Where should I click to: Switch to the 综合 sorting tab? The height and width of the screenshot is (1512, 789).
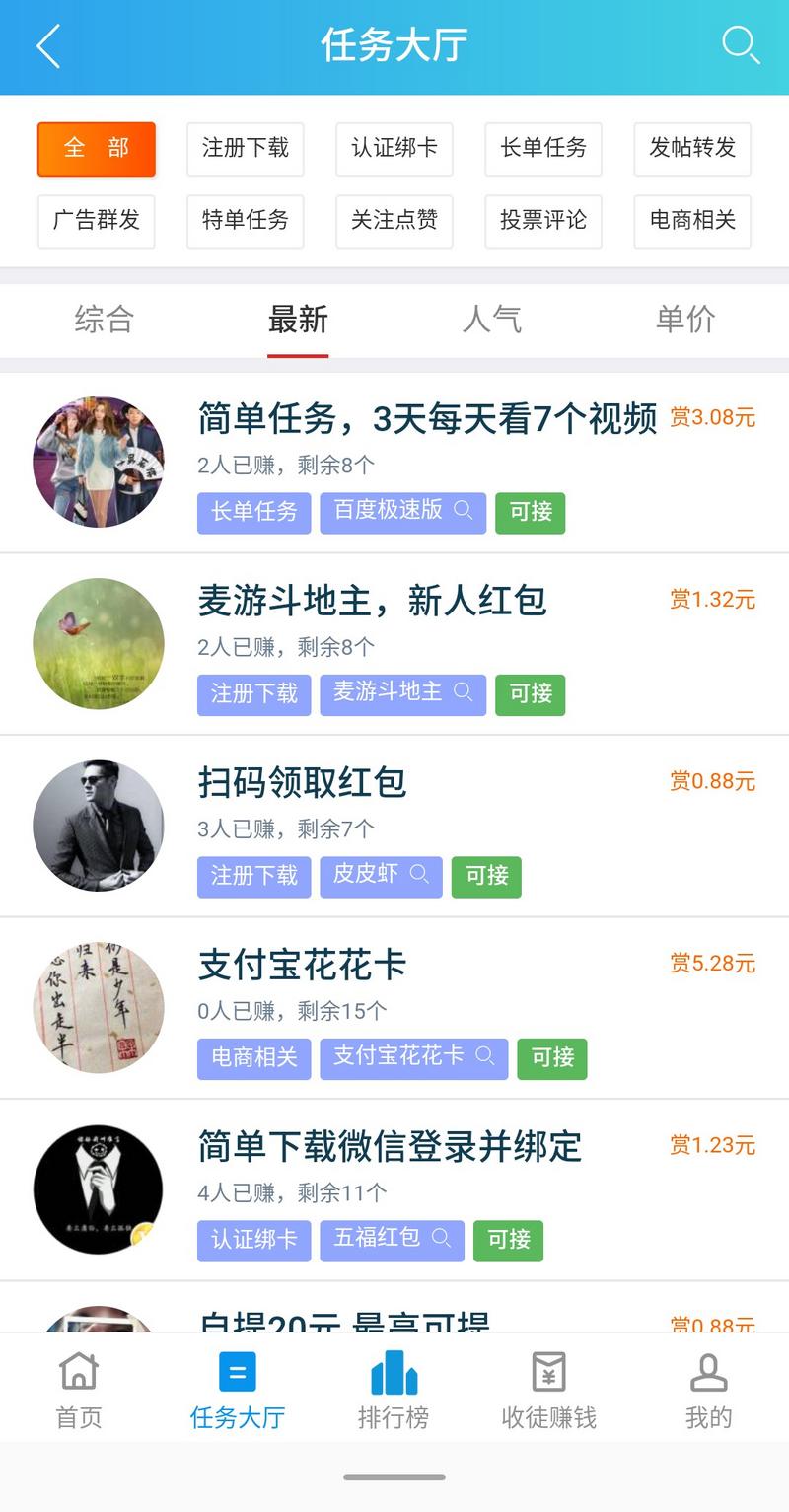pyautogui.click(x=103, y=320)
